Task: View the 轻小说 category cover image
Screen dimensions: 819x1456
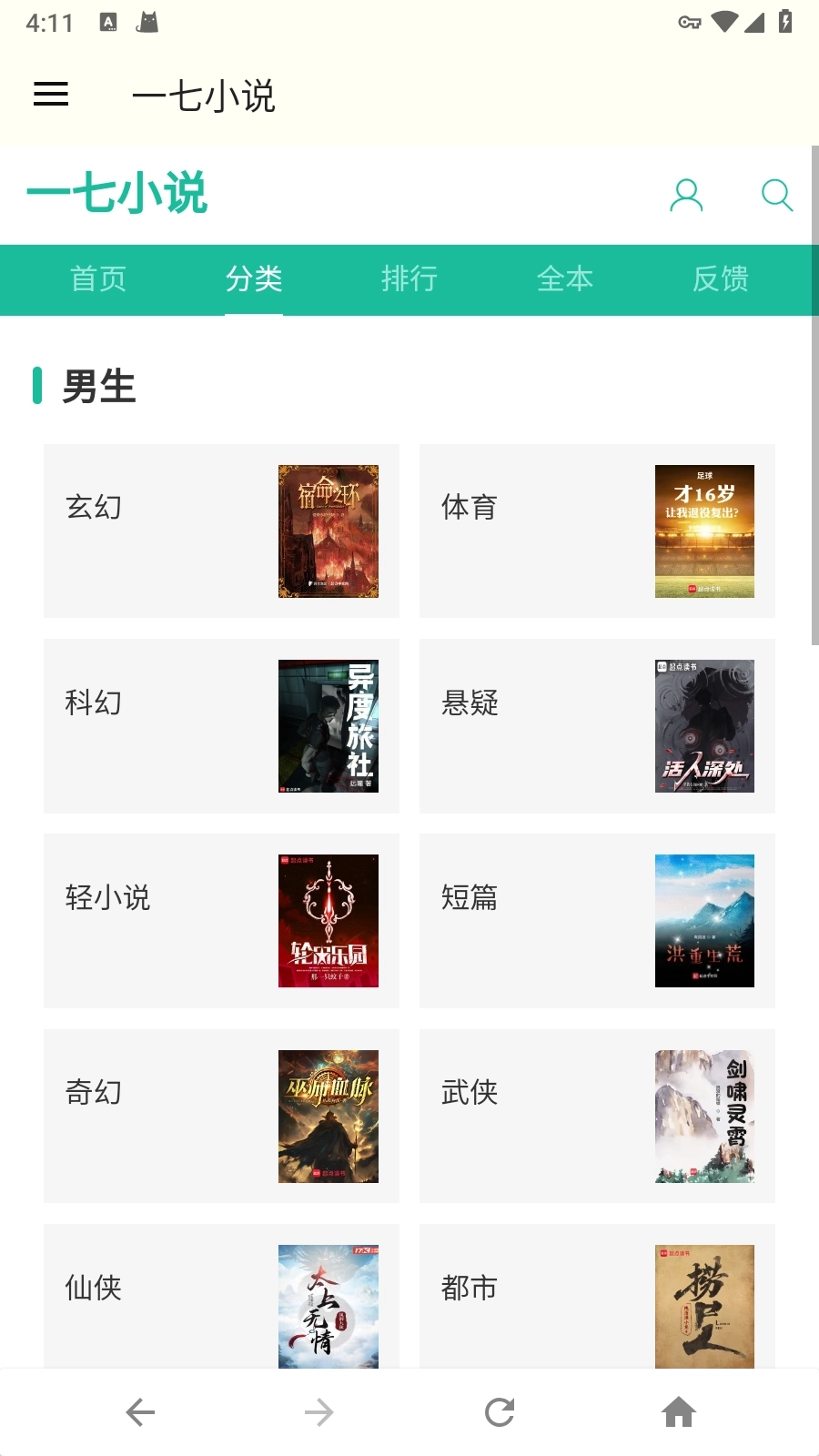Action: click(x=329, y=920)
